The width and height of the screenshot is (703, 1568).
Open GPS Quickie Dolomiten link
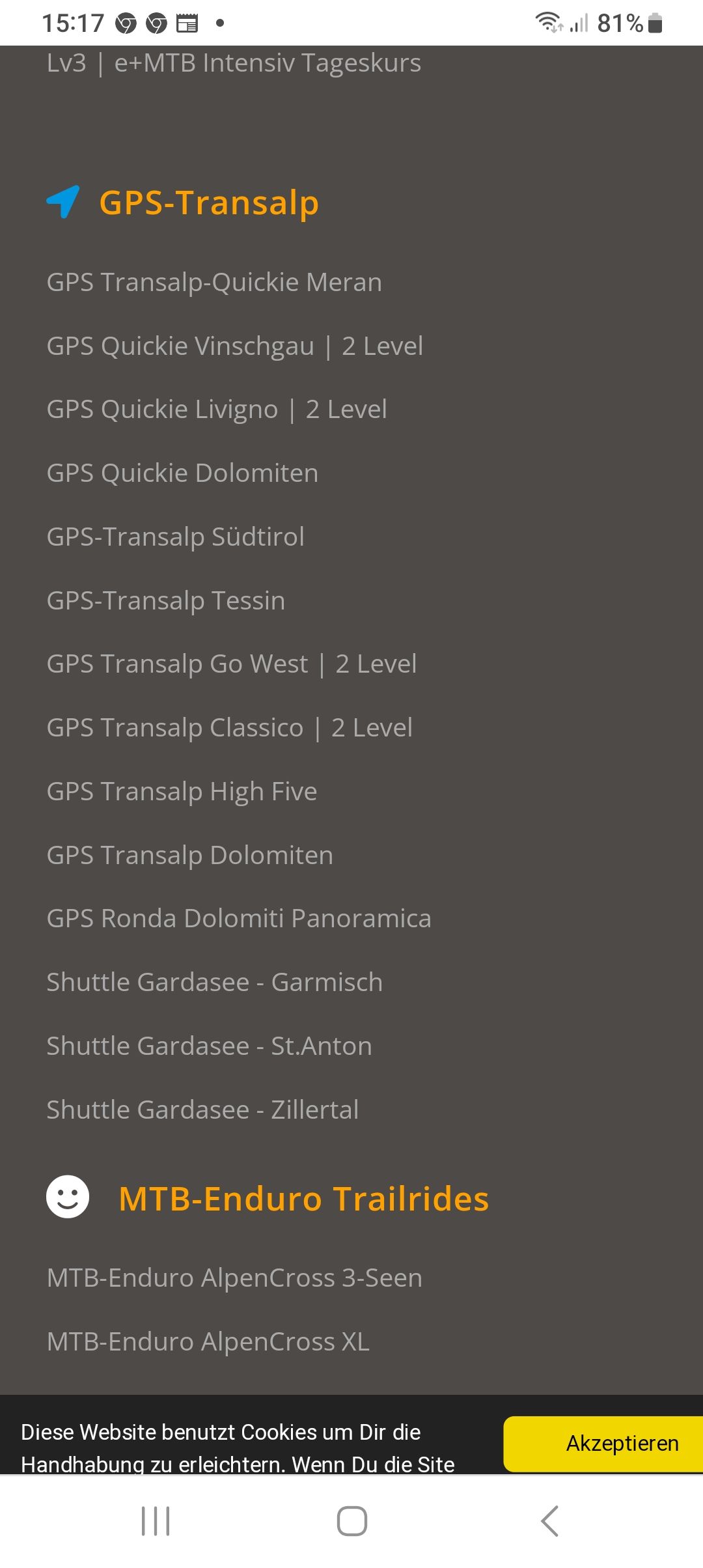point(182,473)
